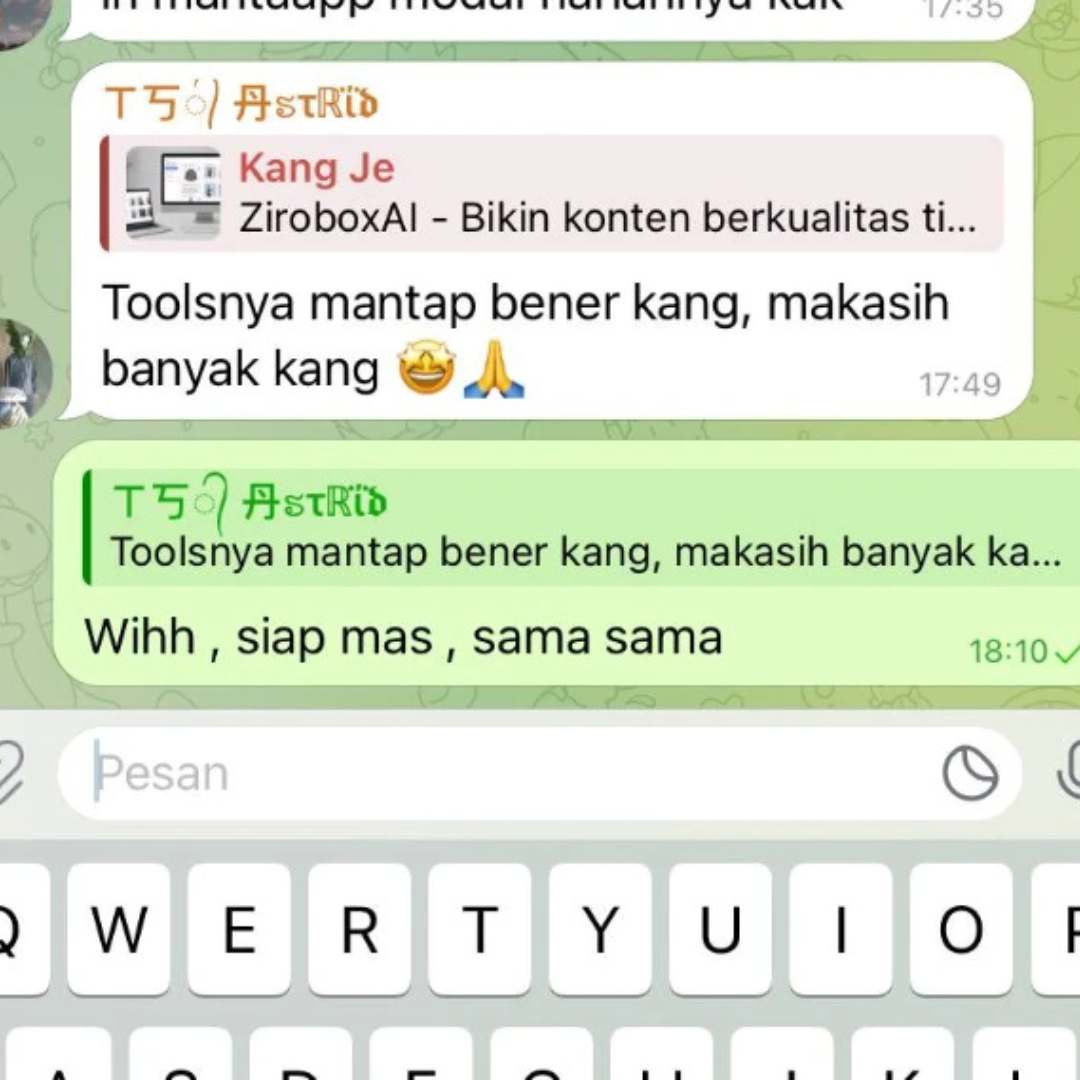The width and height of the screenshot is (1080, 1080).
Task: Tap the voice message microphone icon
Action: coord(1068,771)
